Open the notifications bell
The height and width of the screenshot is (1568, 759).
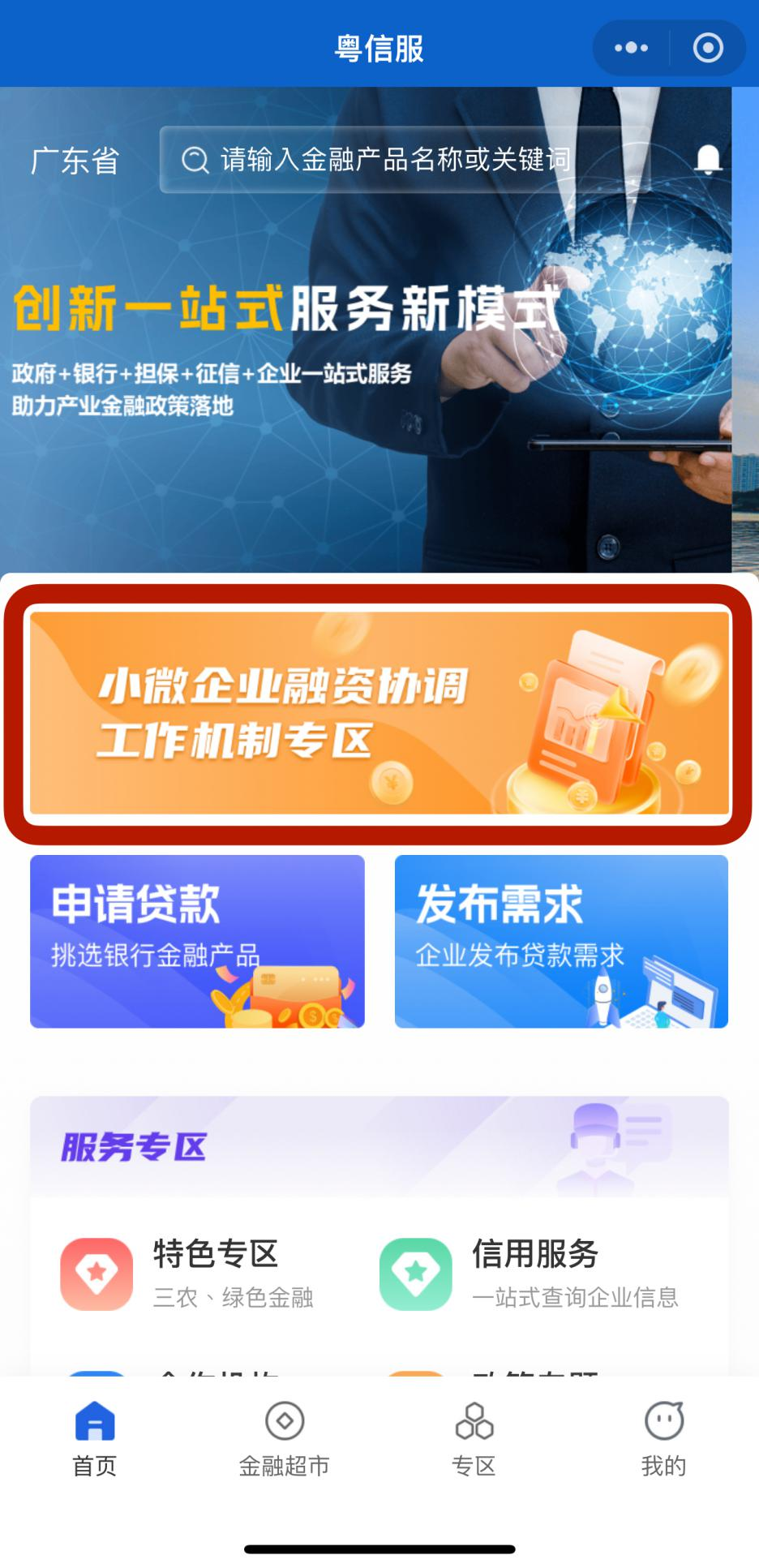click(708, 160)
